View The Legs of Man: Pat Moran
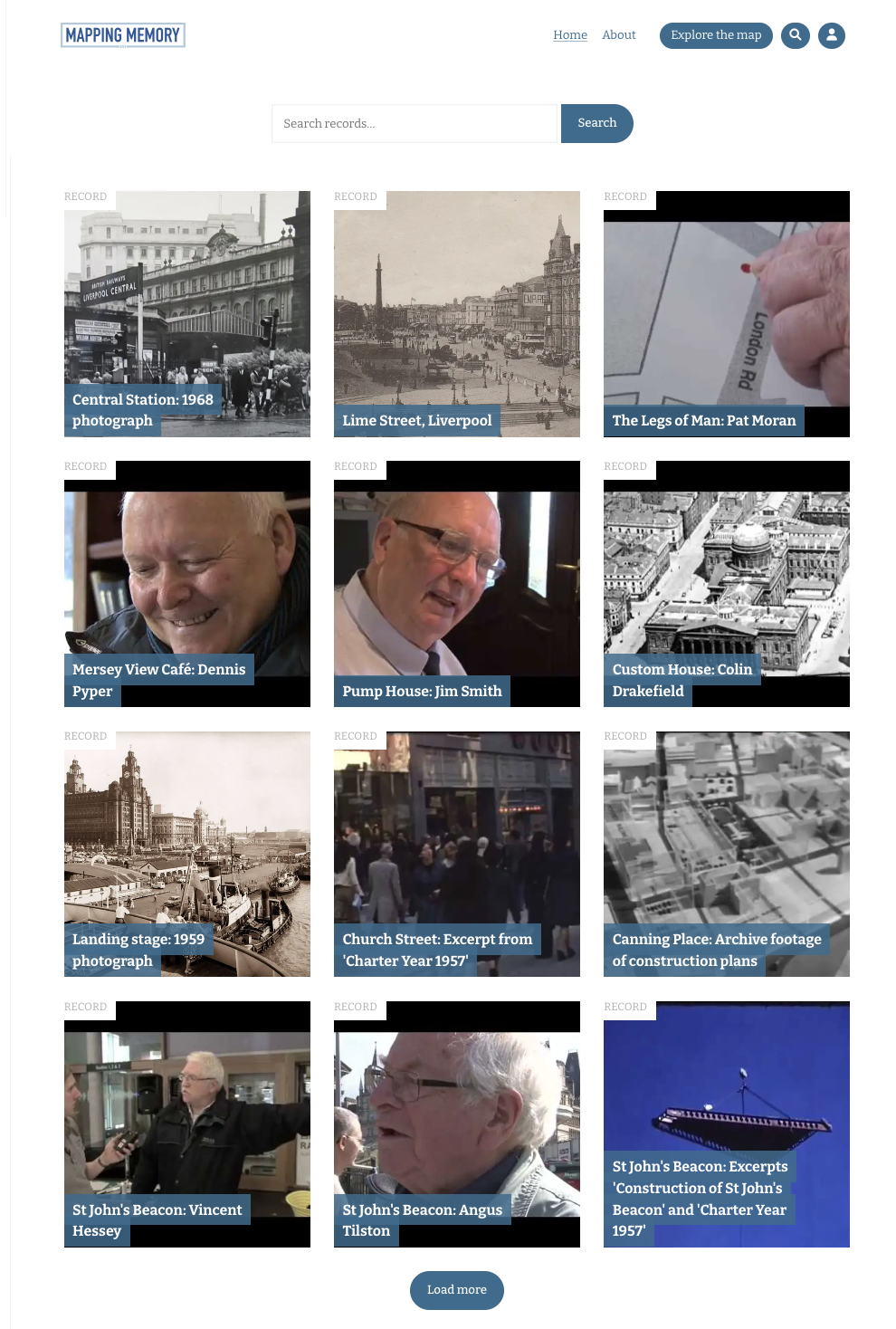 point(726,314)
